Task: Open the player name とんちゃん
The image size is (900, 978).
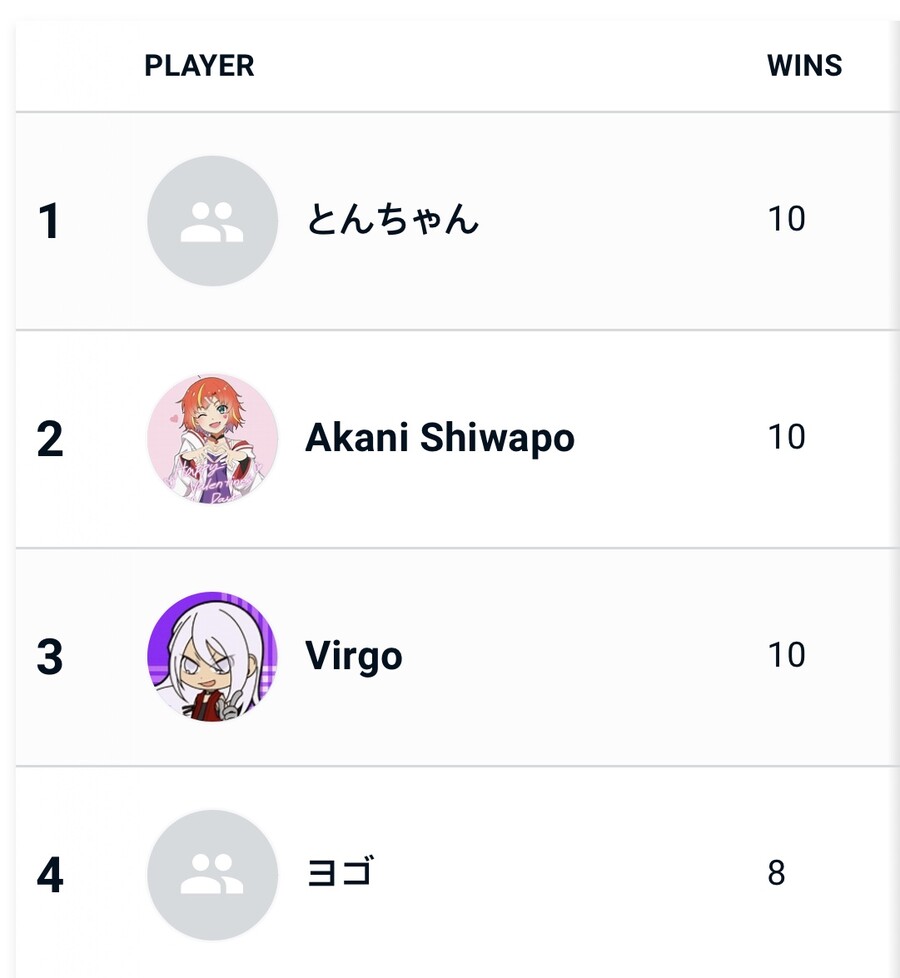Action: (390, 220)
